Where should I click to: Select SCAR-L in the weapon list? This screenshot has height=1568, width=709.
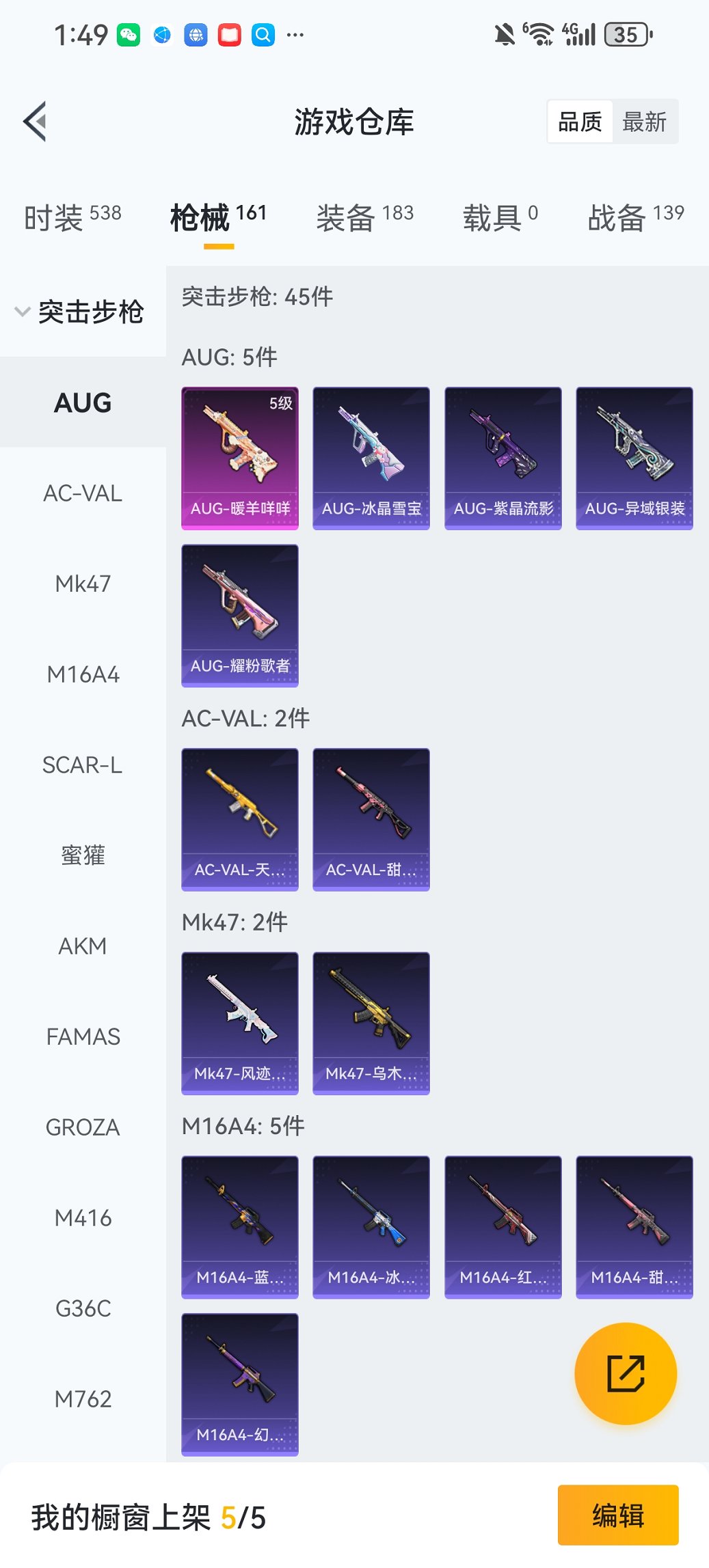[x=83, y=765]
